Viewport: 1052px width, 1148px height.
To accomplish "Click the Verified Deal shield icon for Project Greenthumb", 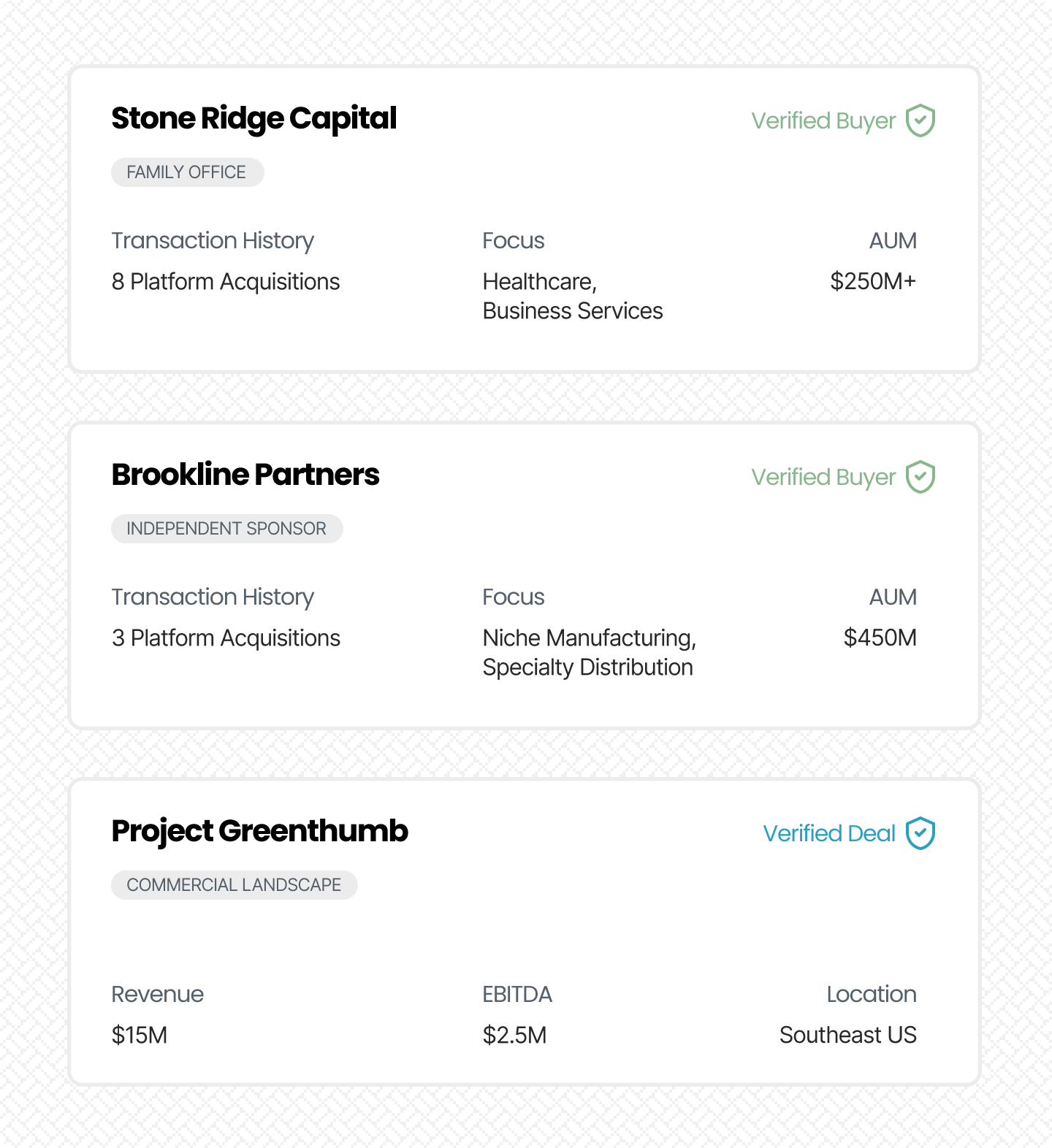I will click(x=920, y=833).
